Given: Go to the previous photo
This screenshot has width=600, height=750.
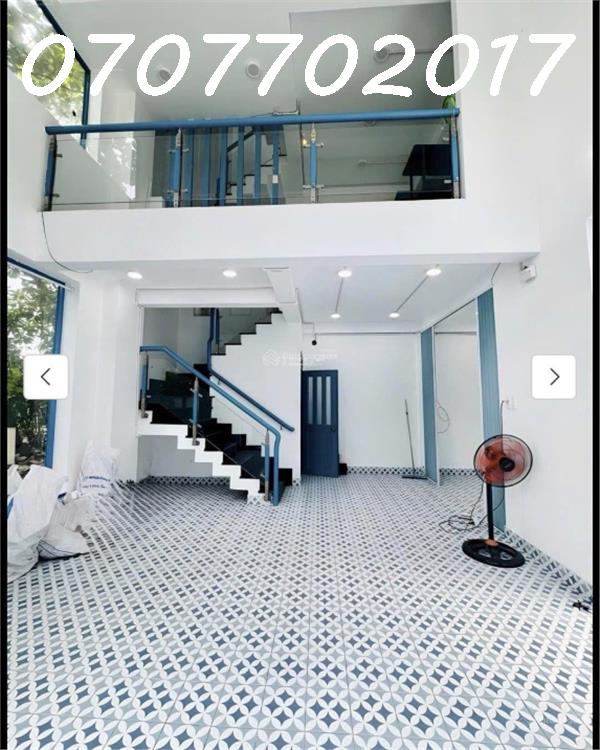Looking at the screenshot, I should point(45,377).
